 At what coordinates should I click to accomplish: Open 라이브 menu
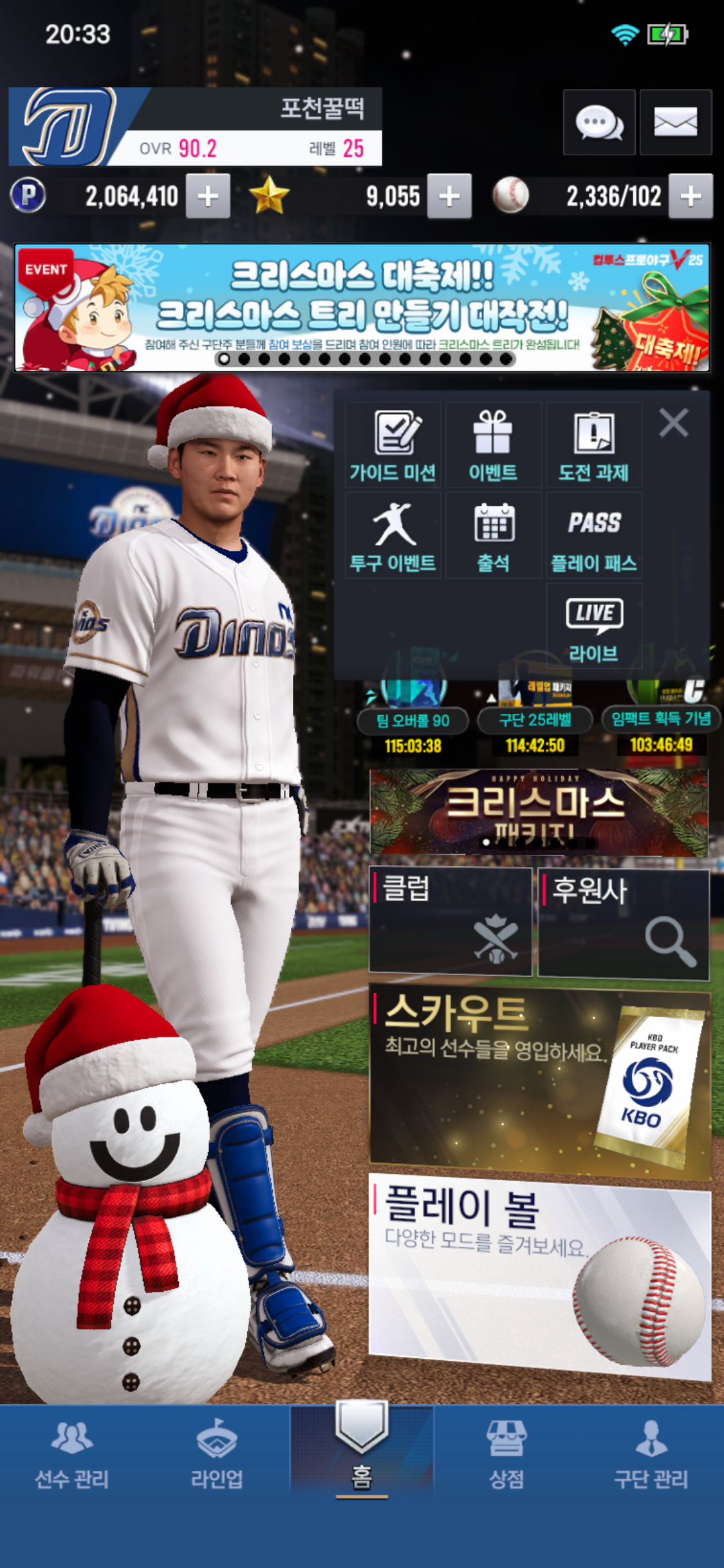593,628
